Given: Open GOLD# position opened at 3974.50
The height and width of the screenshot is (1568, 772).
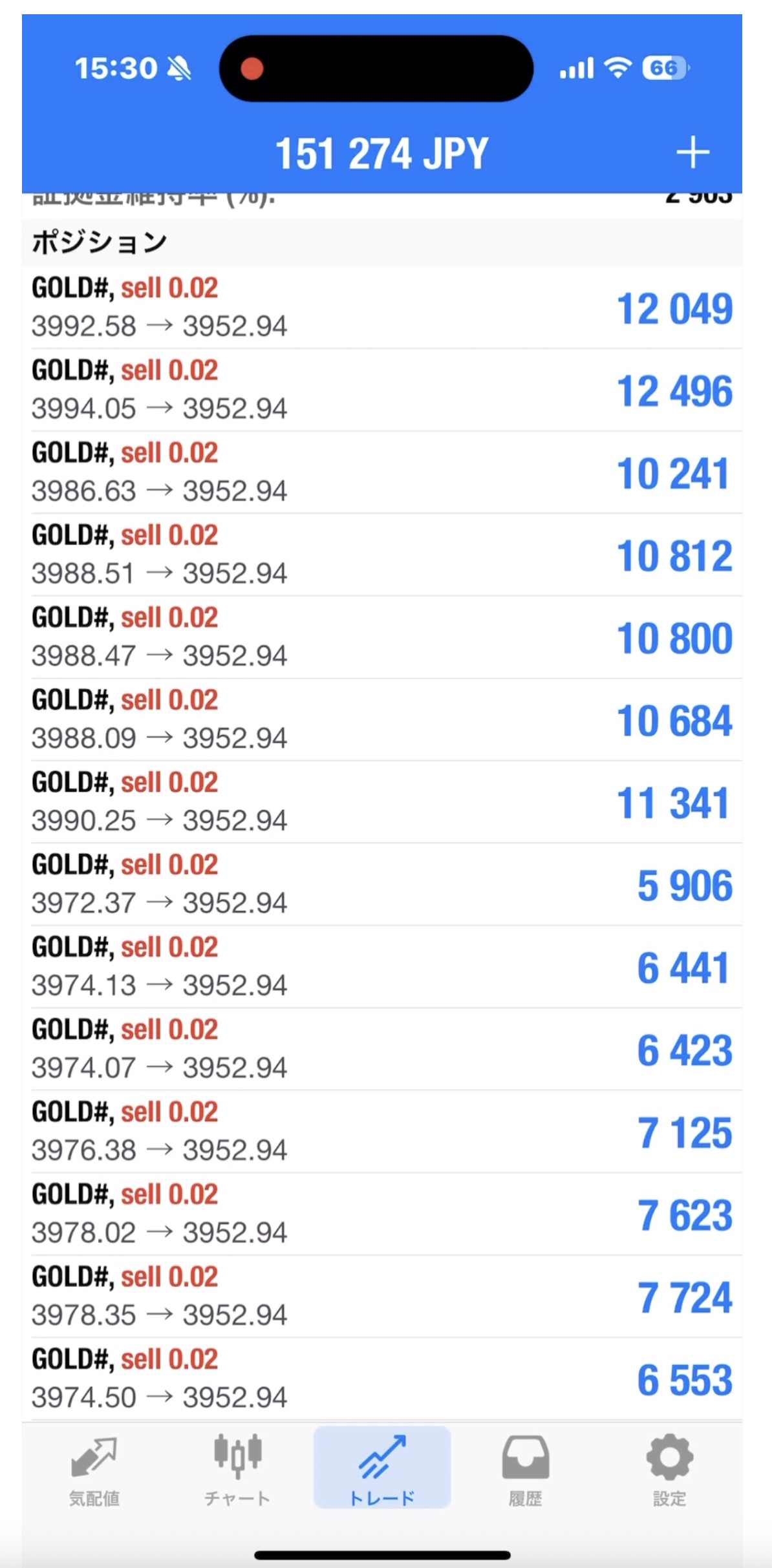Looking at the screenshot, I should tap(381, 1379).
